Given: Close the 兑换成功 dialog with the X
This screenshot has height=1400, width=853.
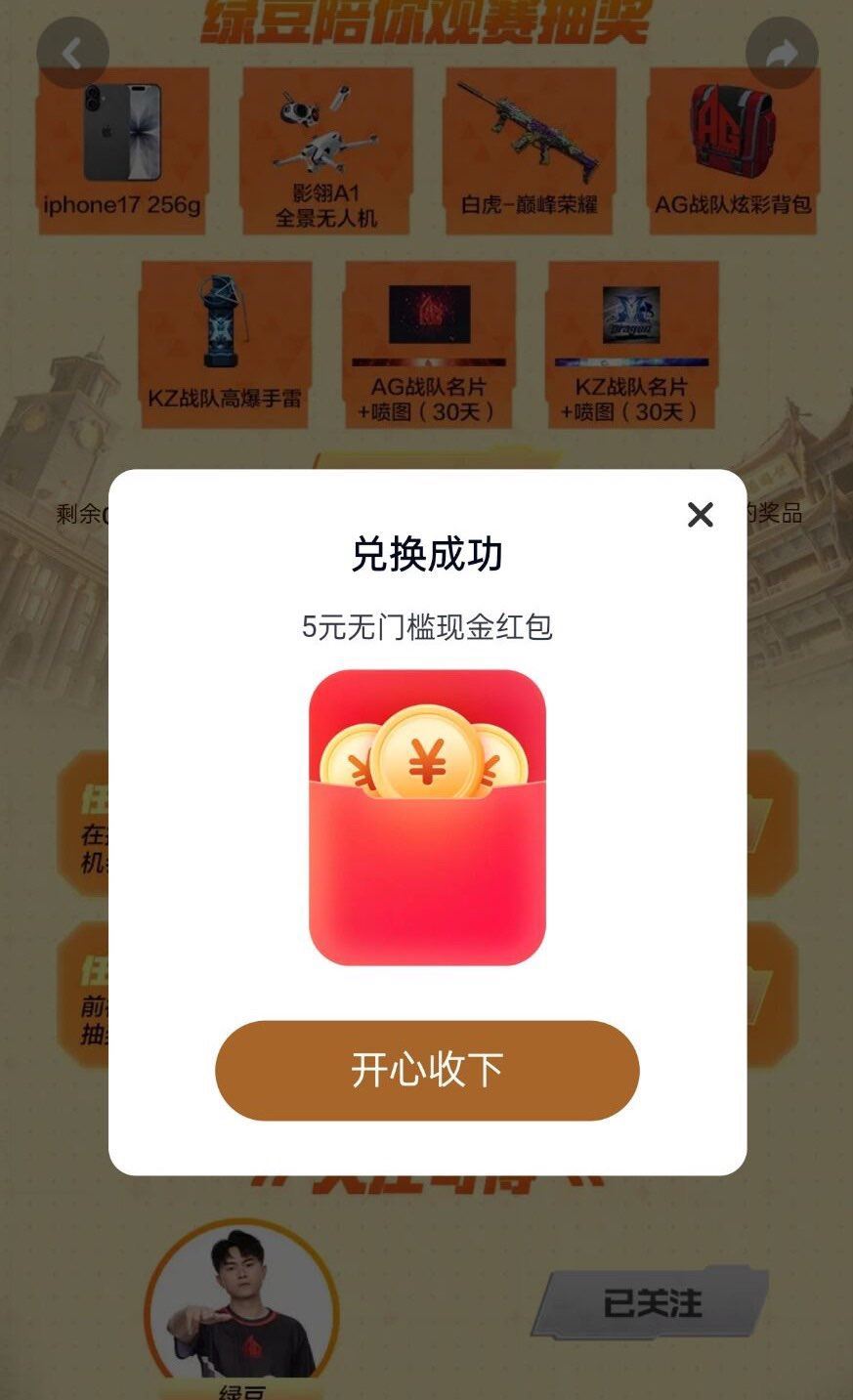Looking at the screenshot, I should click(x=700, y=515).
